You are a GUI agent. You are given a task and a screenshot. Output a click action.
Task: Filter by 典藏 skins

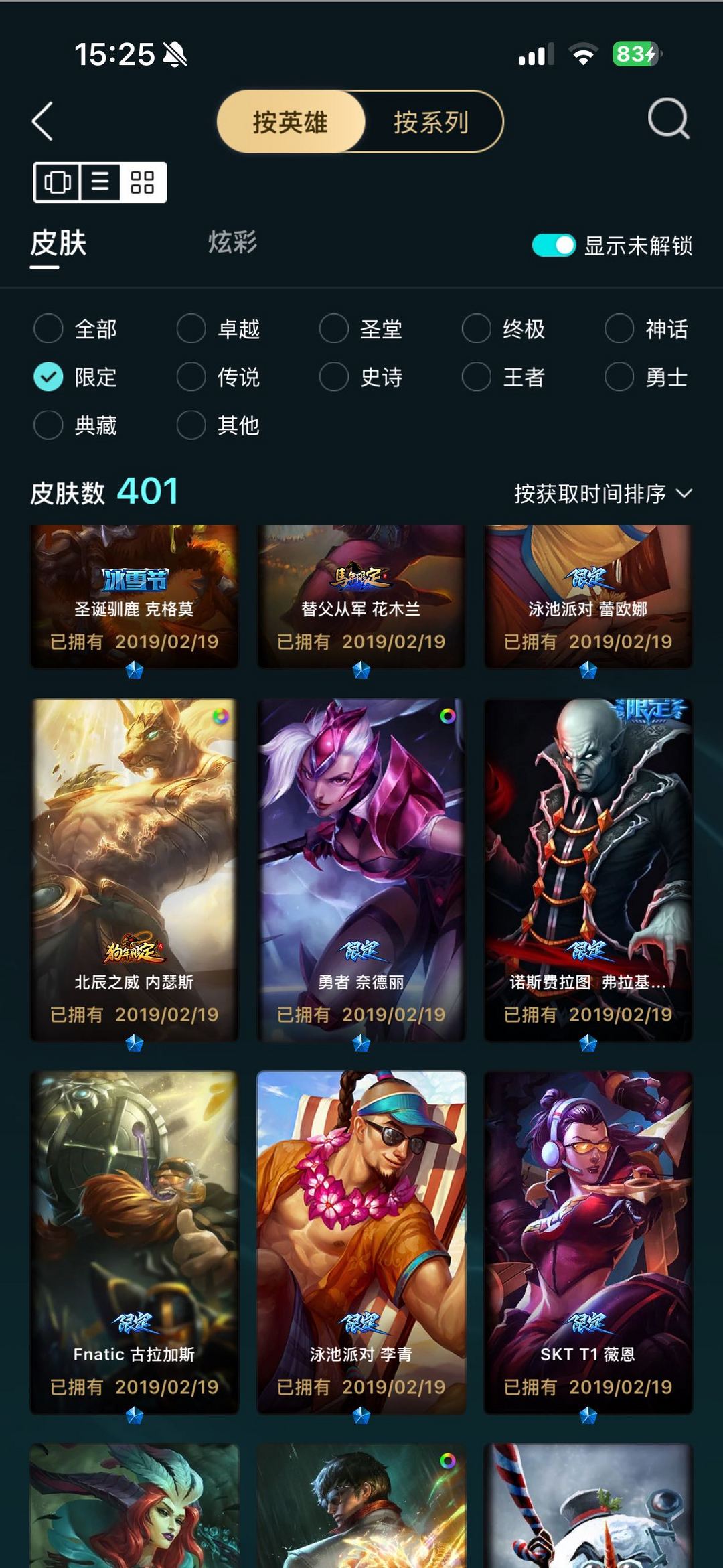pos(76,425)
